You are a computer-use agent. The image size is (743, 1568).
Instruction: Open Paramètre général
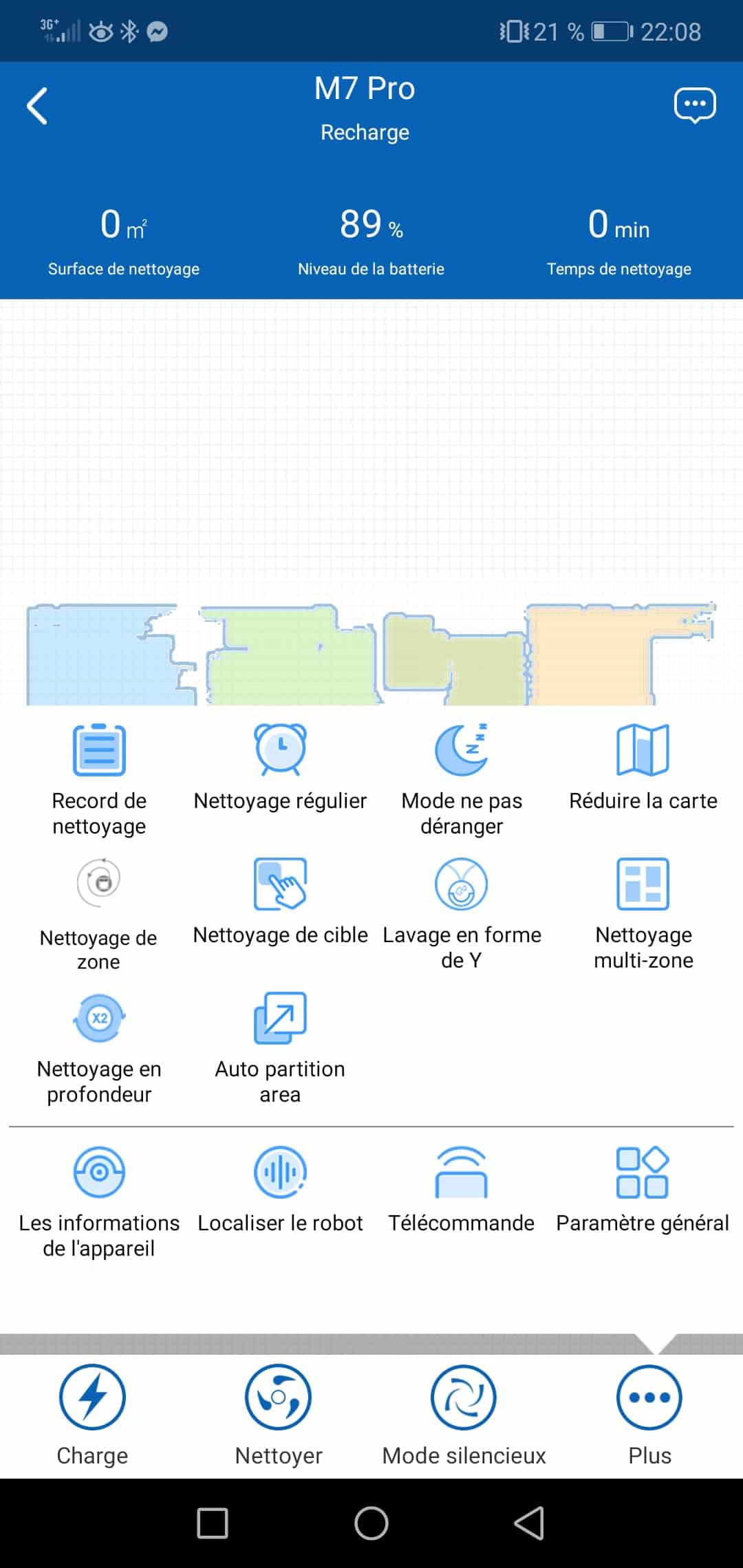[x=643, y=1190]
